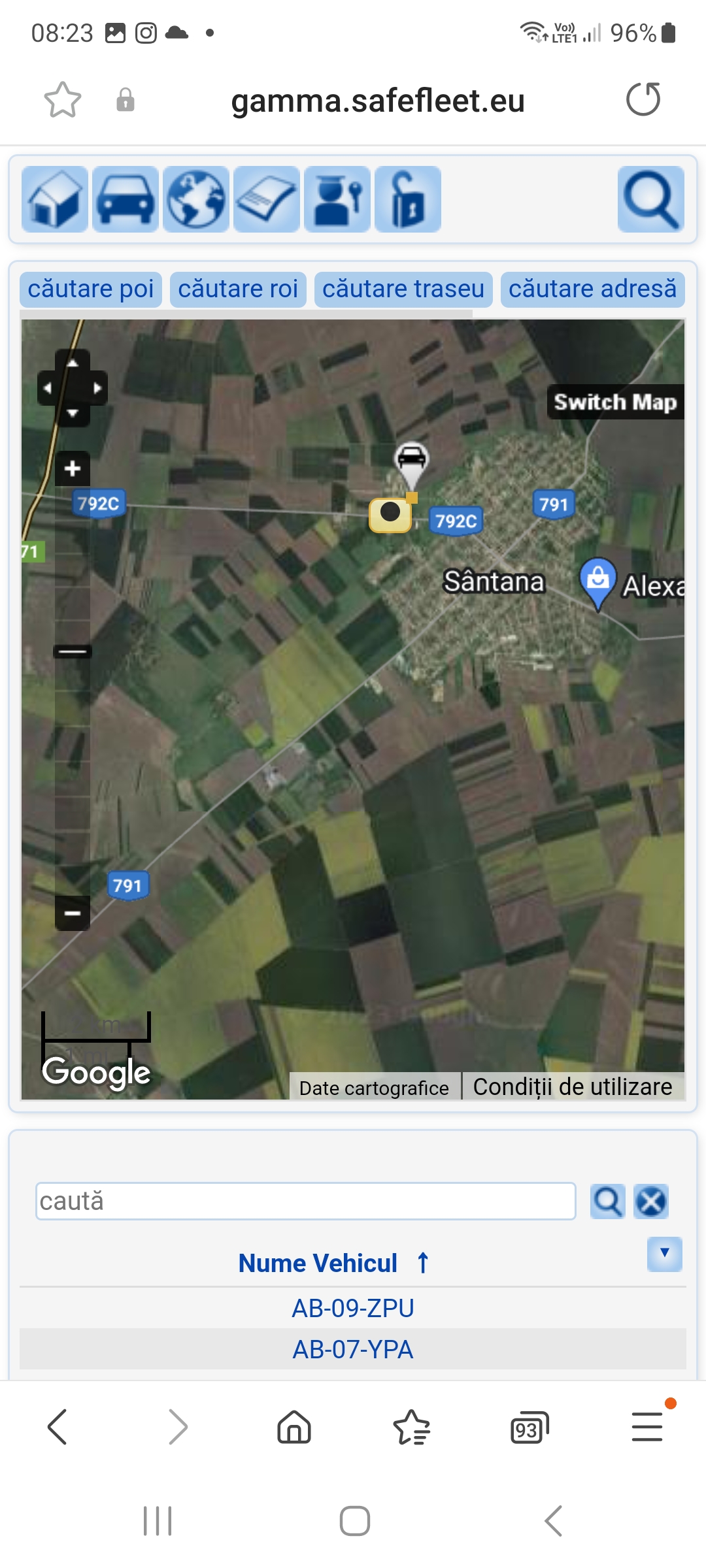Sort list by Nume Vehicul header
Screen dimensions: 706x1568
click(318, 1263)
